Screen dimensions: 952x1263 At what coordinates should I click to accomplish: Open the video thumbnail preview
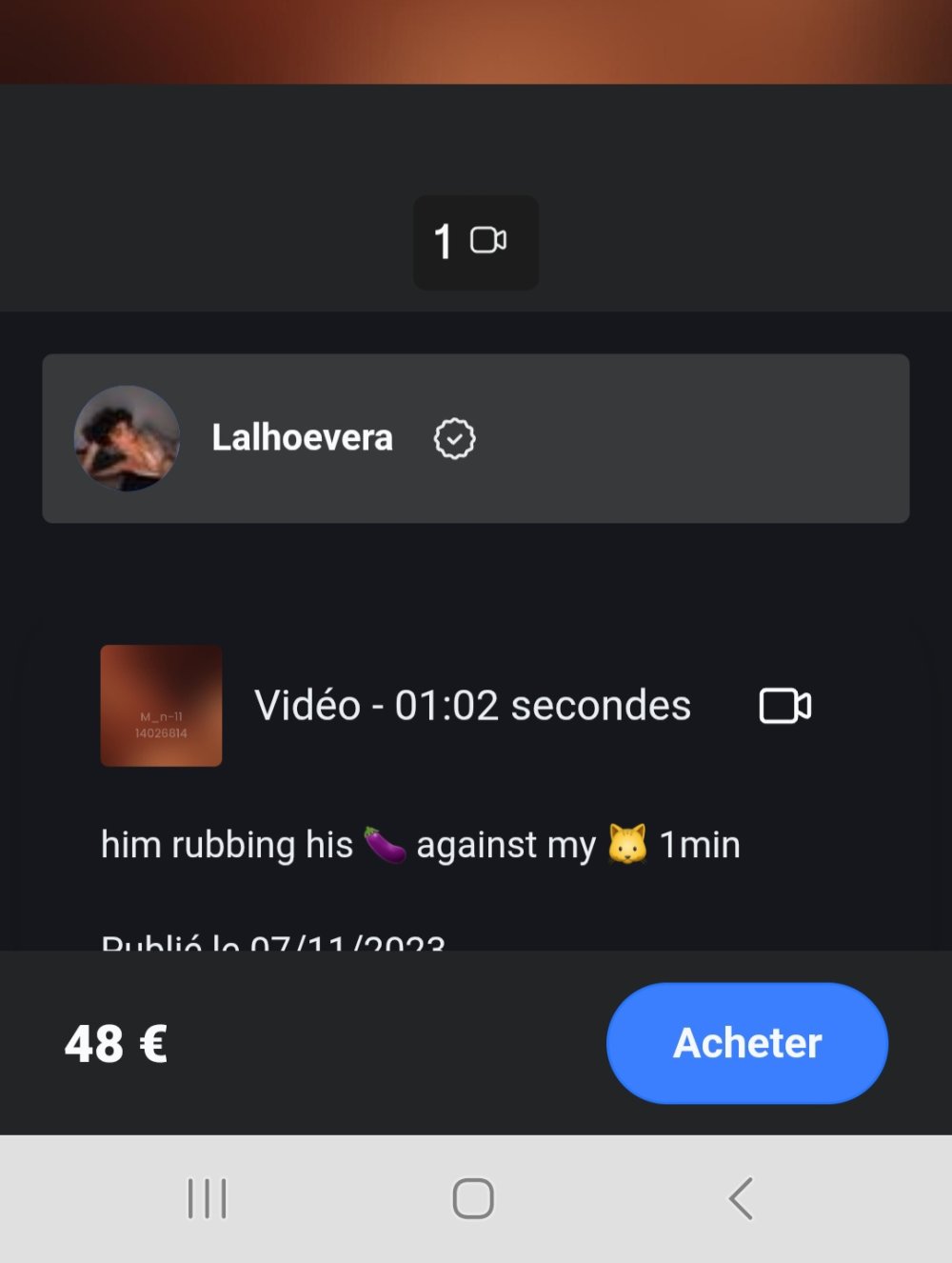click(x=161, y=706)
